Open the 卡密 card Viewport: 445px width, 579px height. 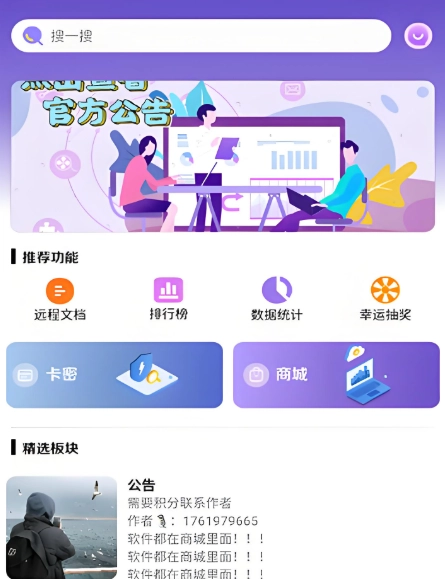[x=114, y=375]
